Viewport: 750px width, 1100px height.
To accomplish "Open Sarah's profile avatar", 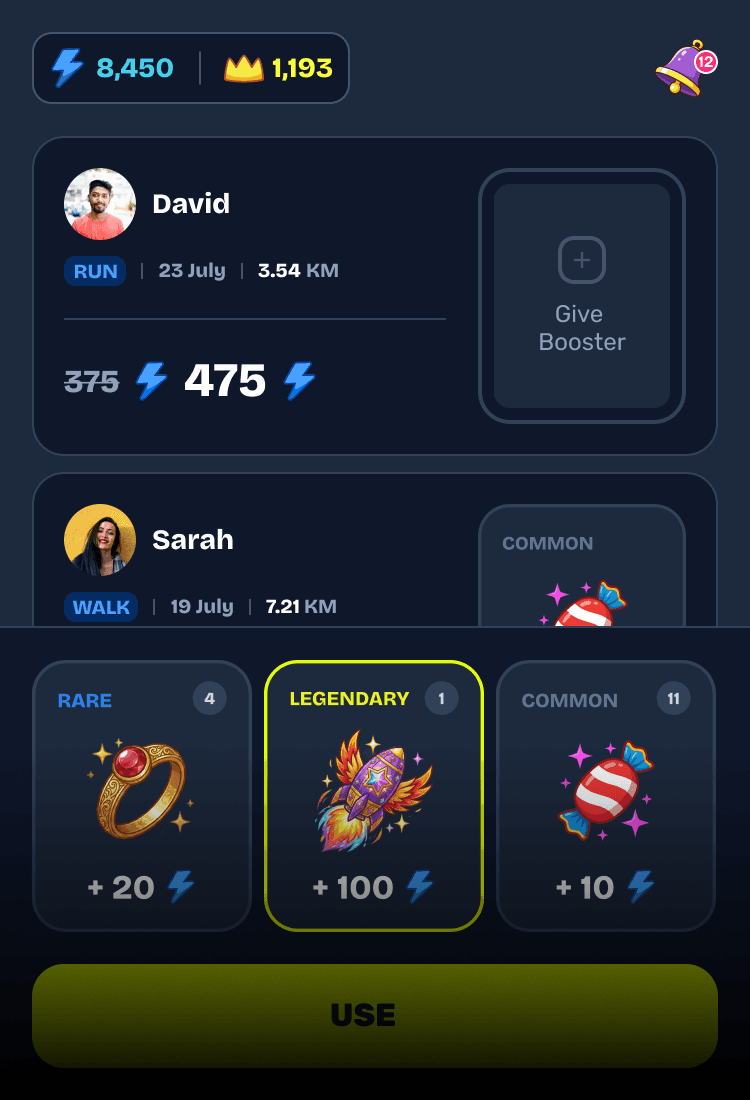I will point(101,539).
